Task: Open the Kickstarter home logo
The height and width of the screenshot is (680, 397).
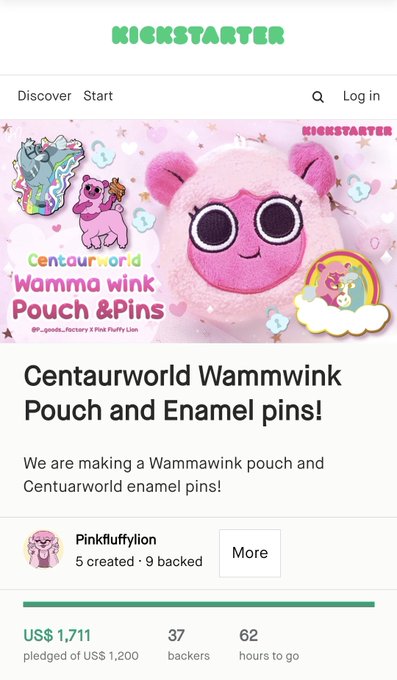Action: click(198, 35)
